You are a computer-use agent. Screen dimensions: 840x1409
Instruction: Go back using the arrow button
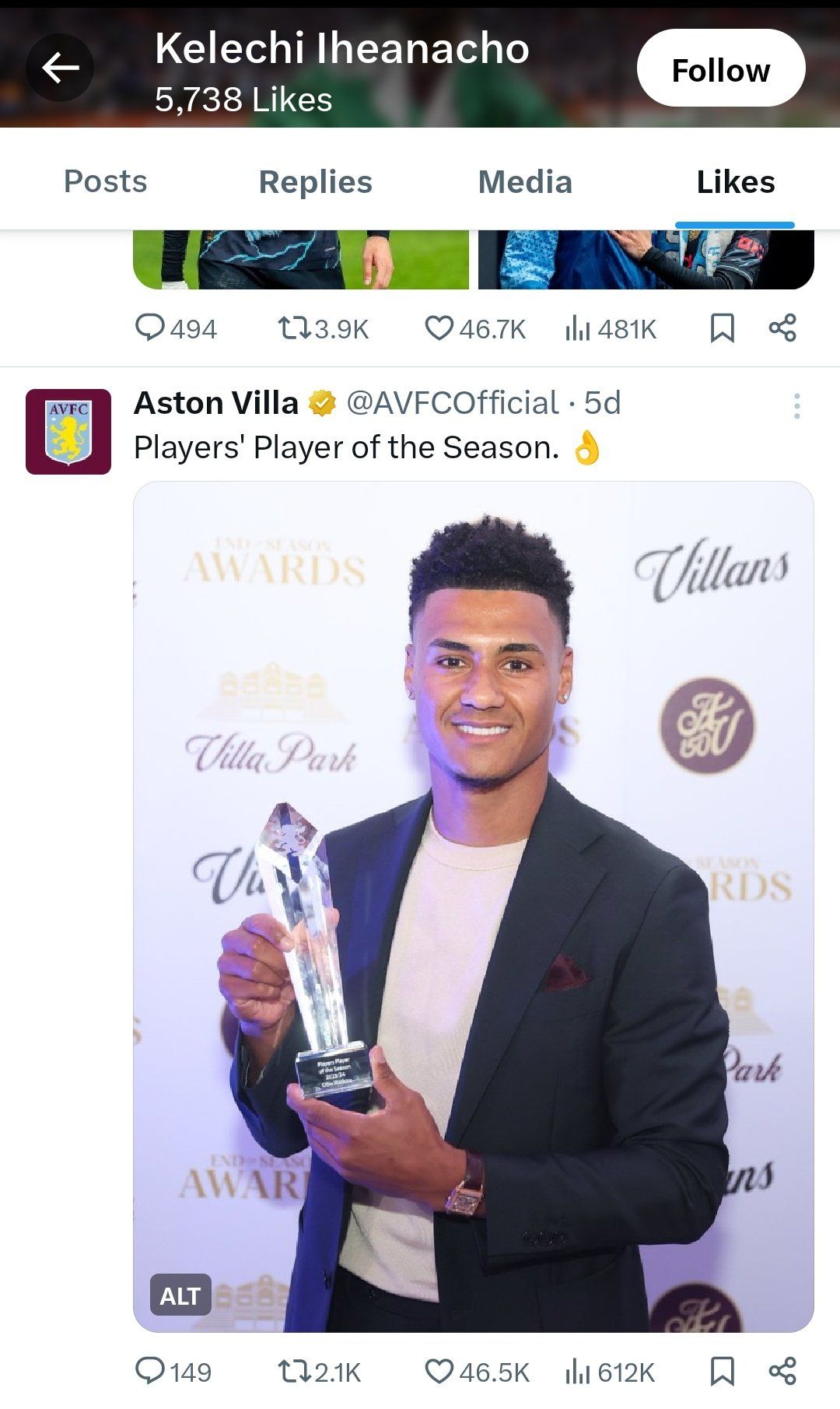click(x=60, y=68)
